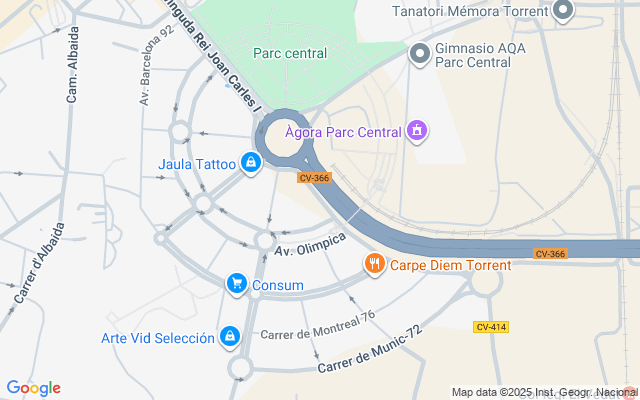This screenshot has width=640, height=400.
Task: Tap the Àgora Parc Central shopping marker
Action: [418, 130]
